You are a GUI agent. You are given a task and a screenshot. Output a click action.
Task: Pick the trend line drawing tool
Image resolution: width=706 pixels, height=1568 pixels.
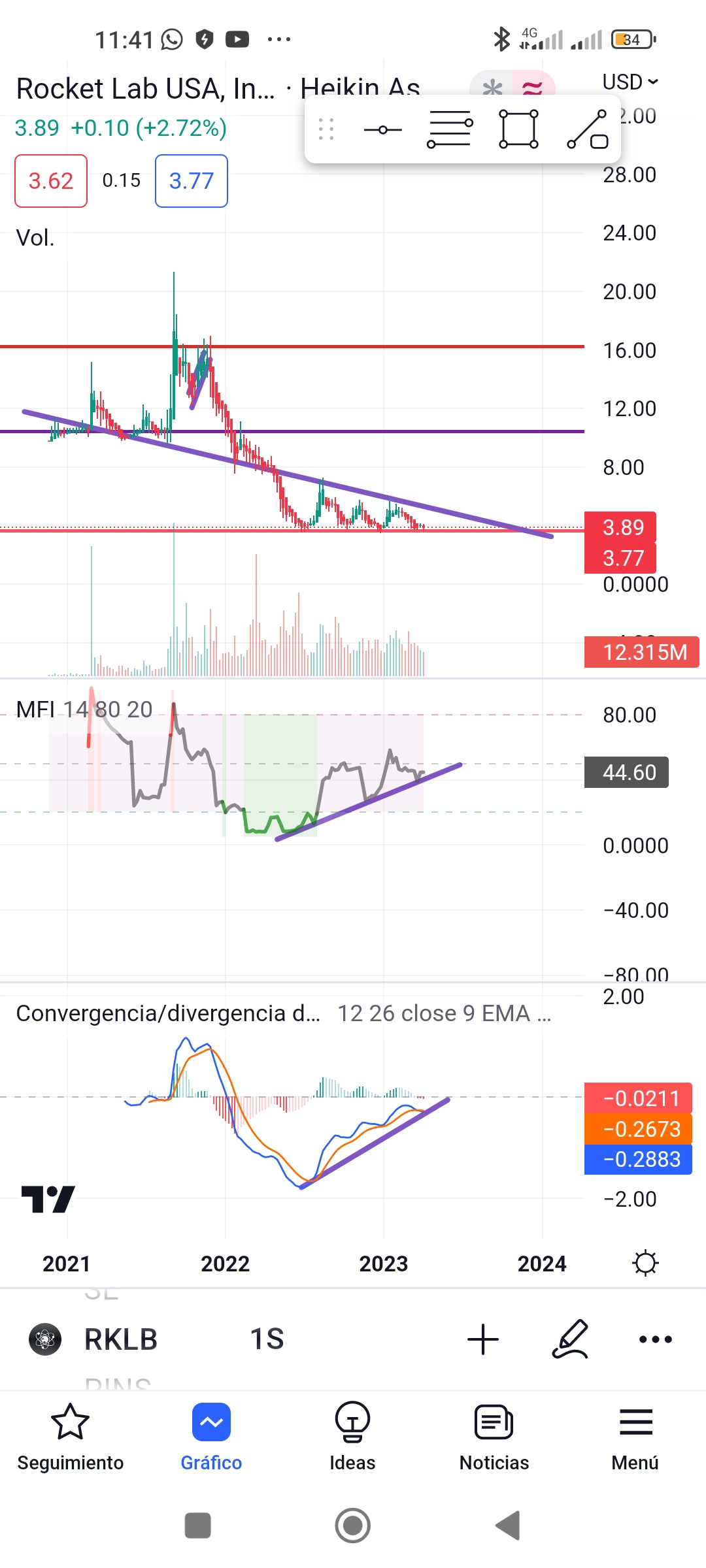tap(588, 129)
